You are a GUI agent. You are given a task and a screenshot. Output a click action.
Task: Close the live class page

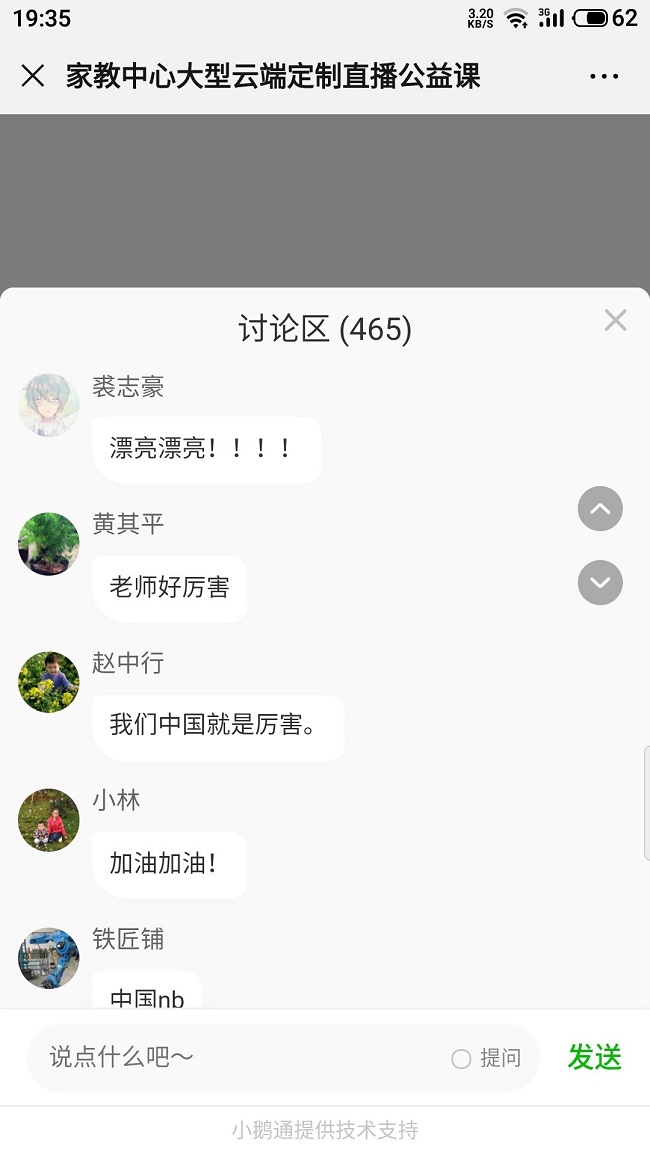[33, 76]
